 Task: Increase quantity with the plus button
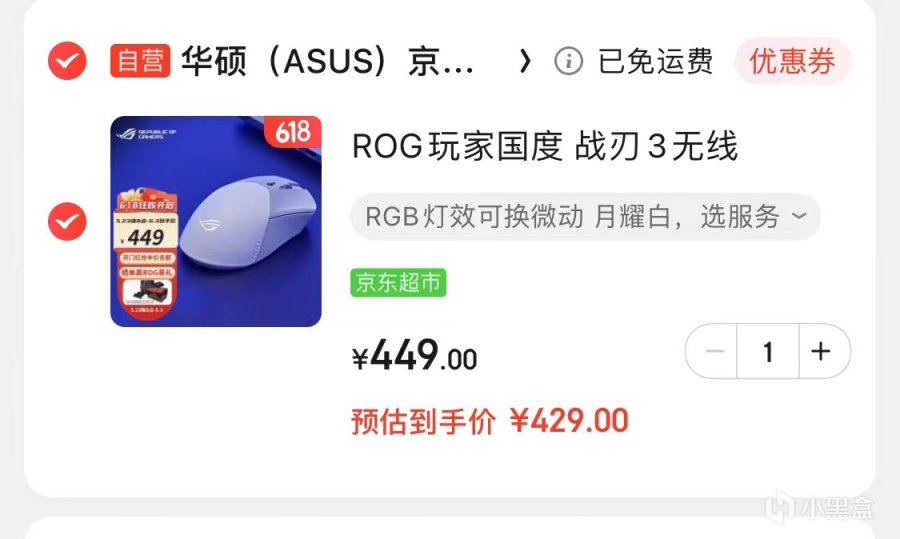822,351
